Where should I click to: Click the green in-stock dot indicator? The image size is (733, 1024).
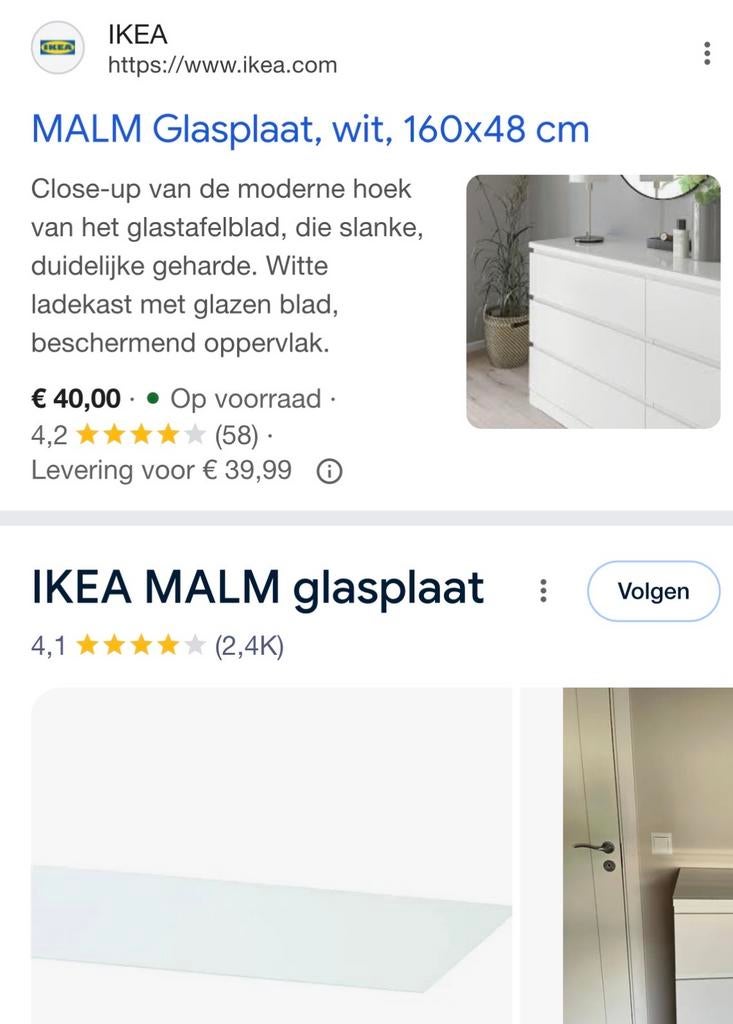(152, 399)
